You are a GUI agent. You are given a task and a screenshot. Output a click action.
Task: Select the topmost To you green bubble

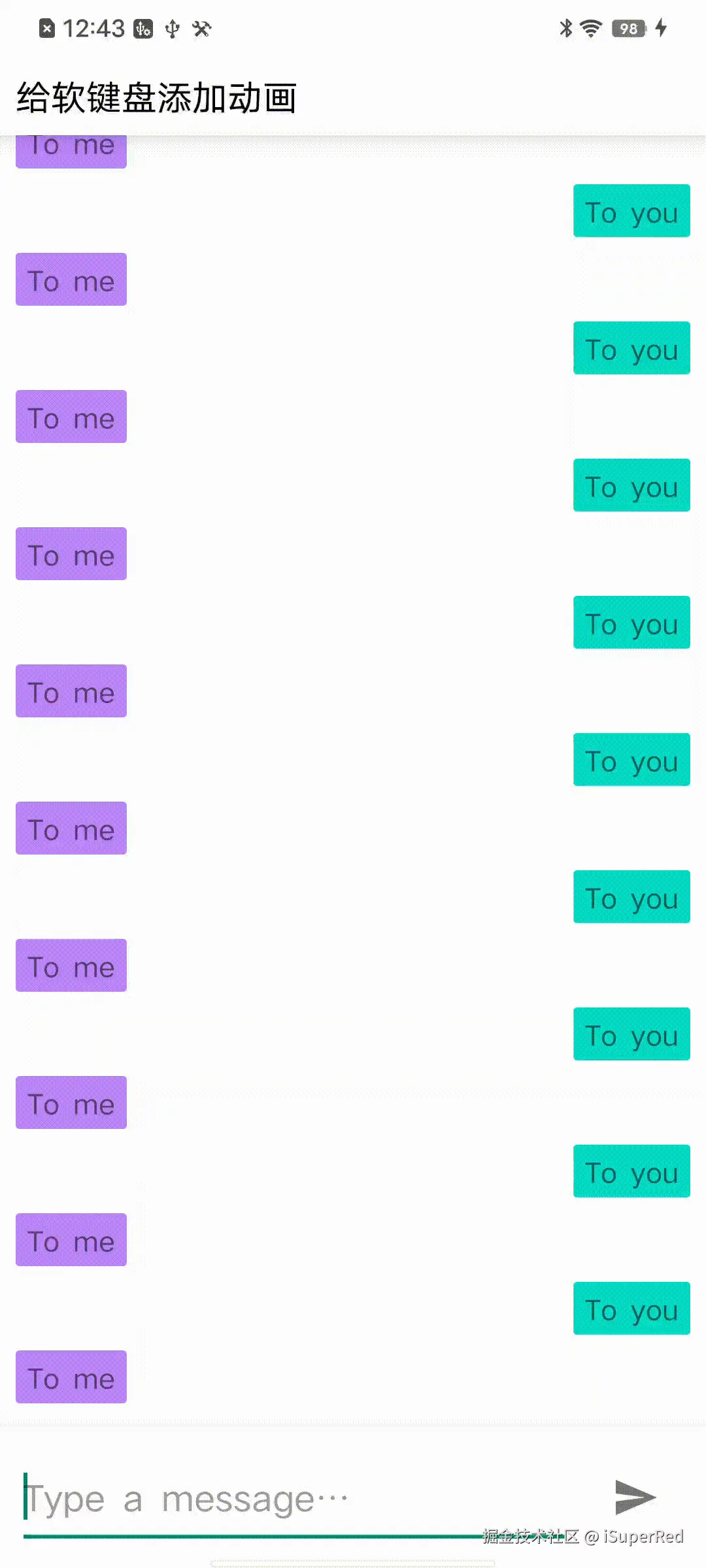tap(631, 210)
